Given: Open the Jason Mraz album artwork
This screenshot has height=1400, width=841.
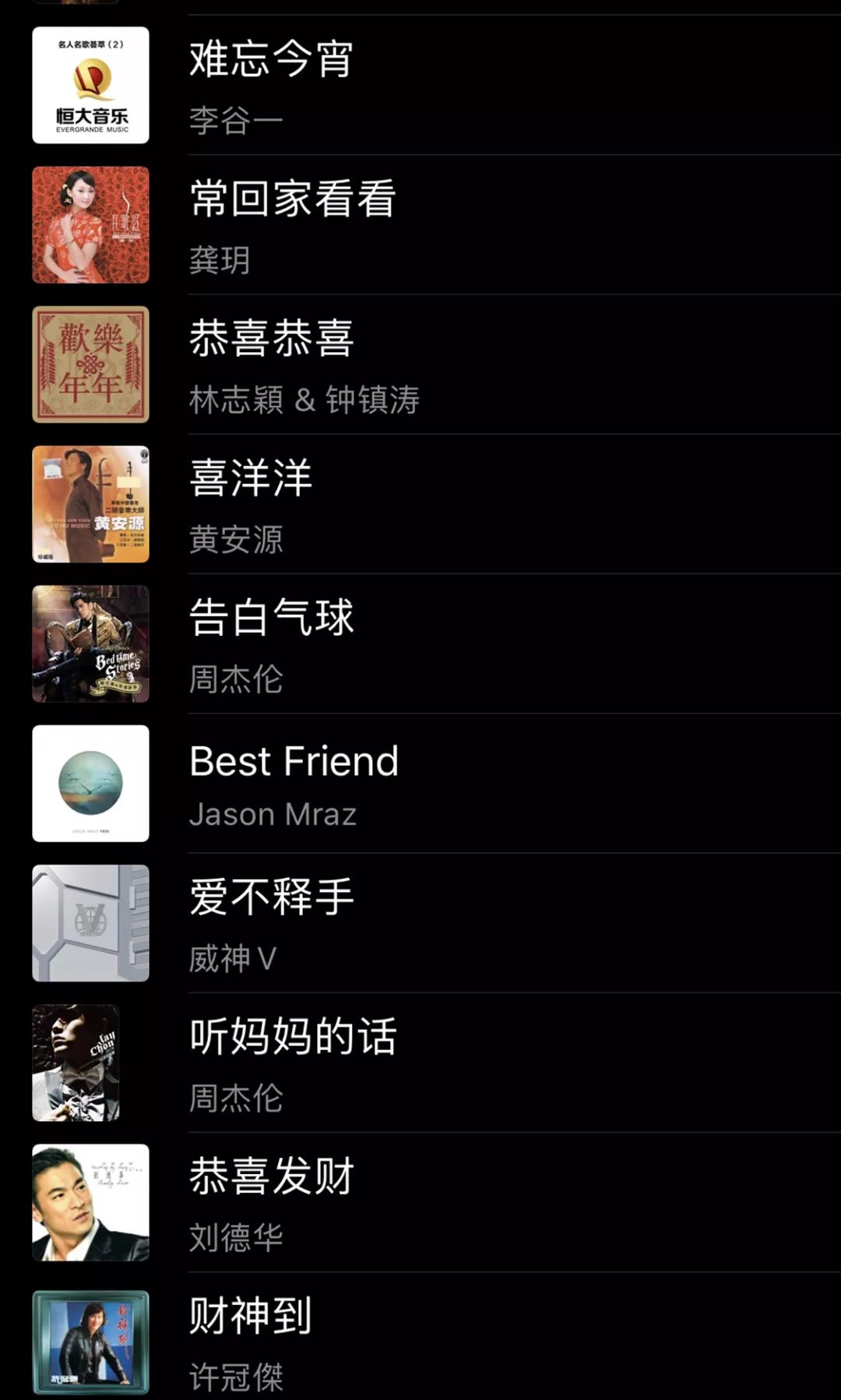Looking at the screenshot, I should coord(90,783).
